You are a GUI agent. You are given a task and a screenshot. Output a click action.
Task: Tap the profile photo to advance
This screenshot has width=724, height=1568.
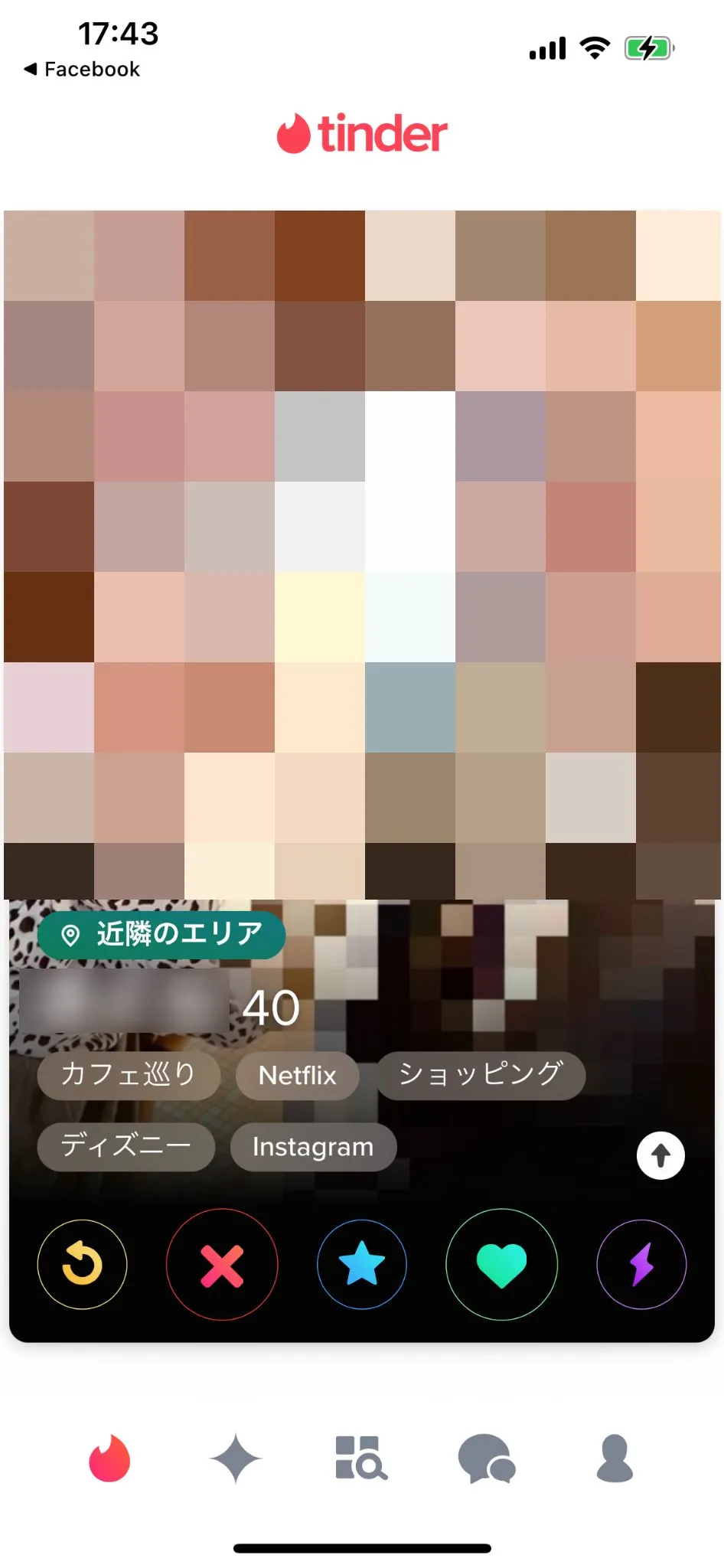362,536
